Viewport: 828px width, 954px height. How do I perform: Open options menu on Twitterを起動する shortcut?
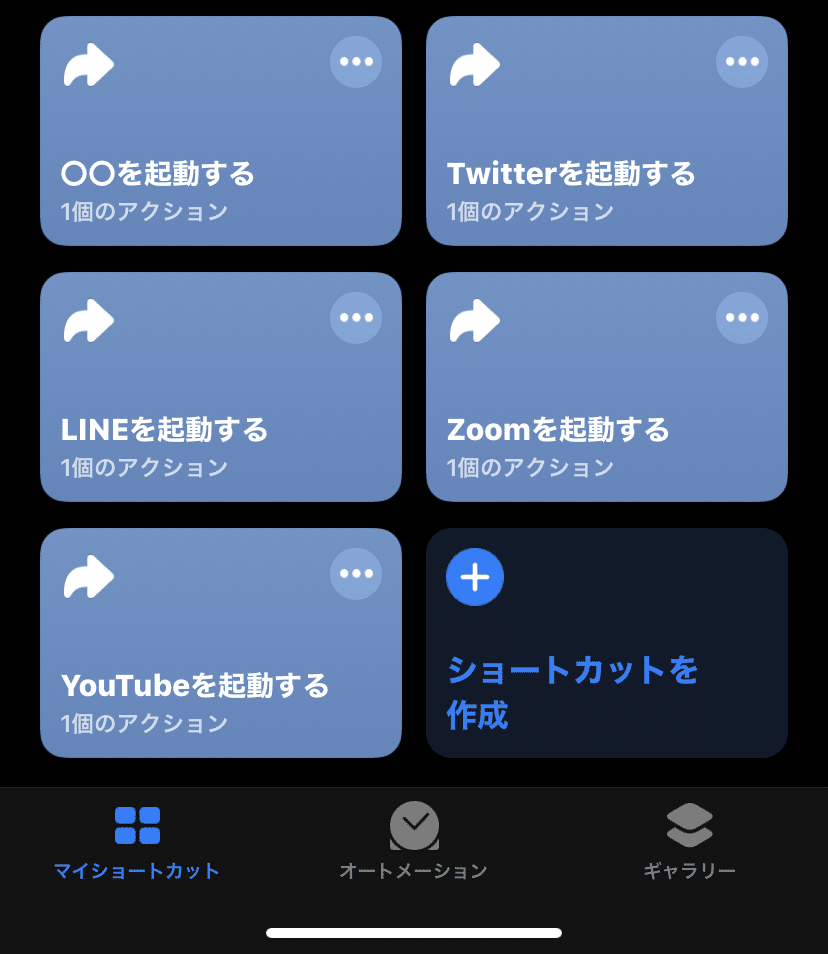742,62
